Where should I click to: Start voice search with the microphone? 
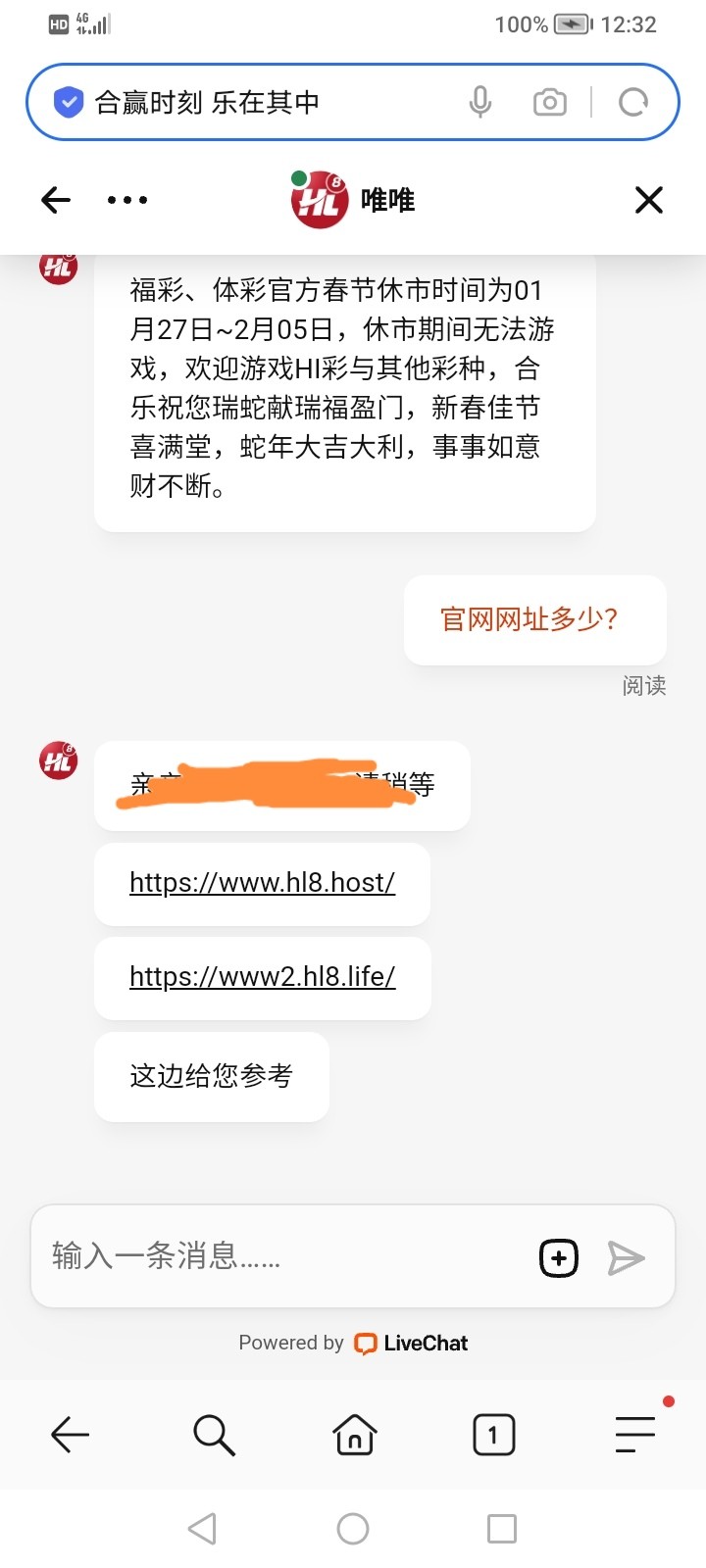point(479,102)
